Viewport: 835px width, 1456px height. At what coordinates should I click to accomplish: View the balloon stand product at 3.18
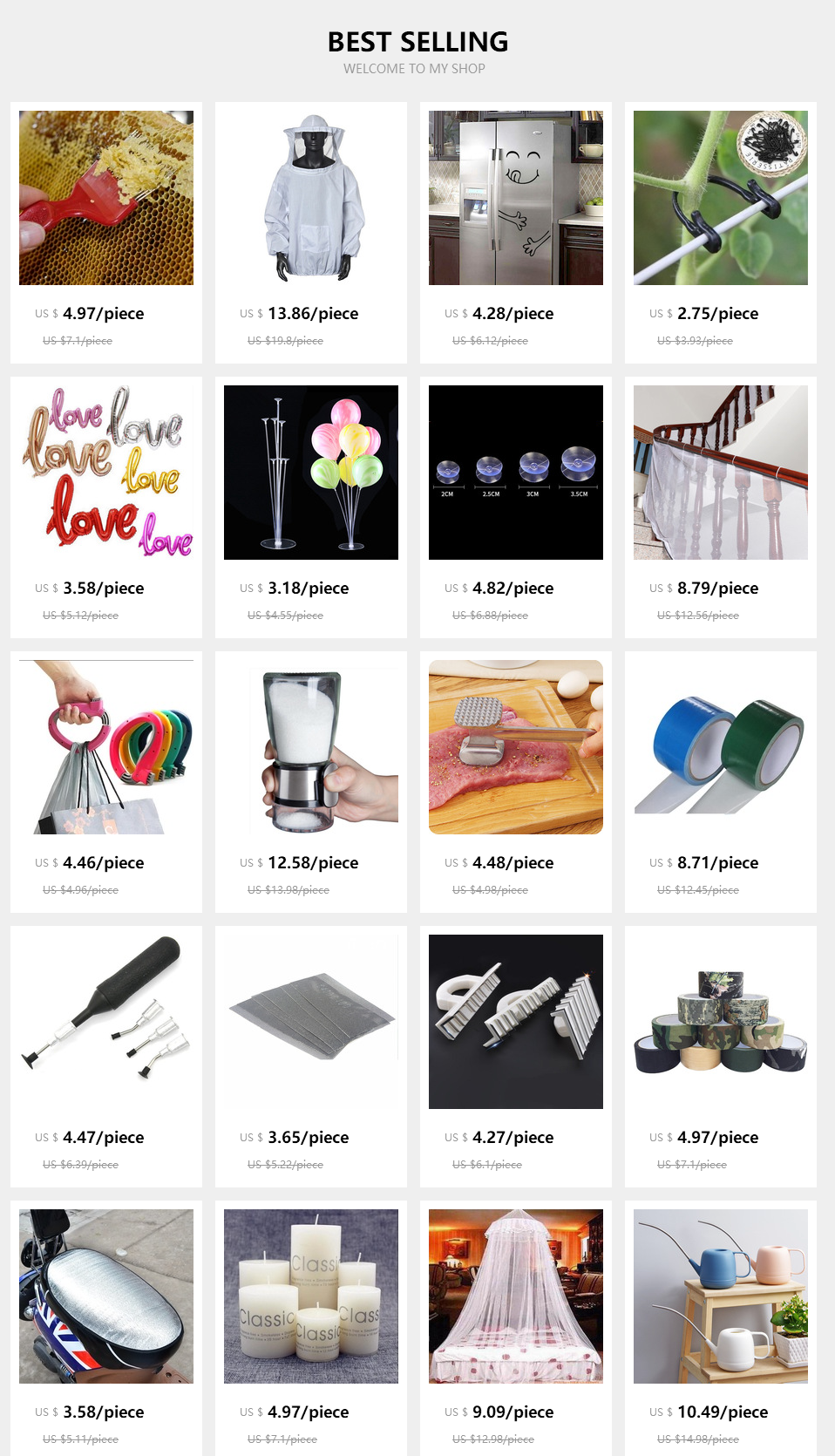[311, 473]
